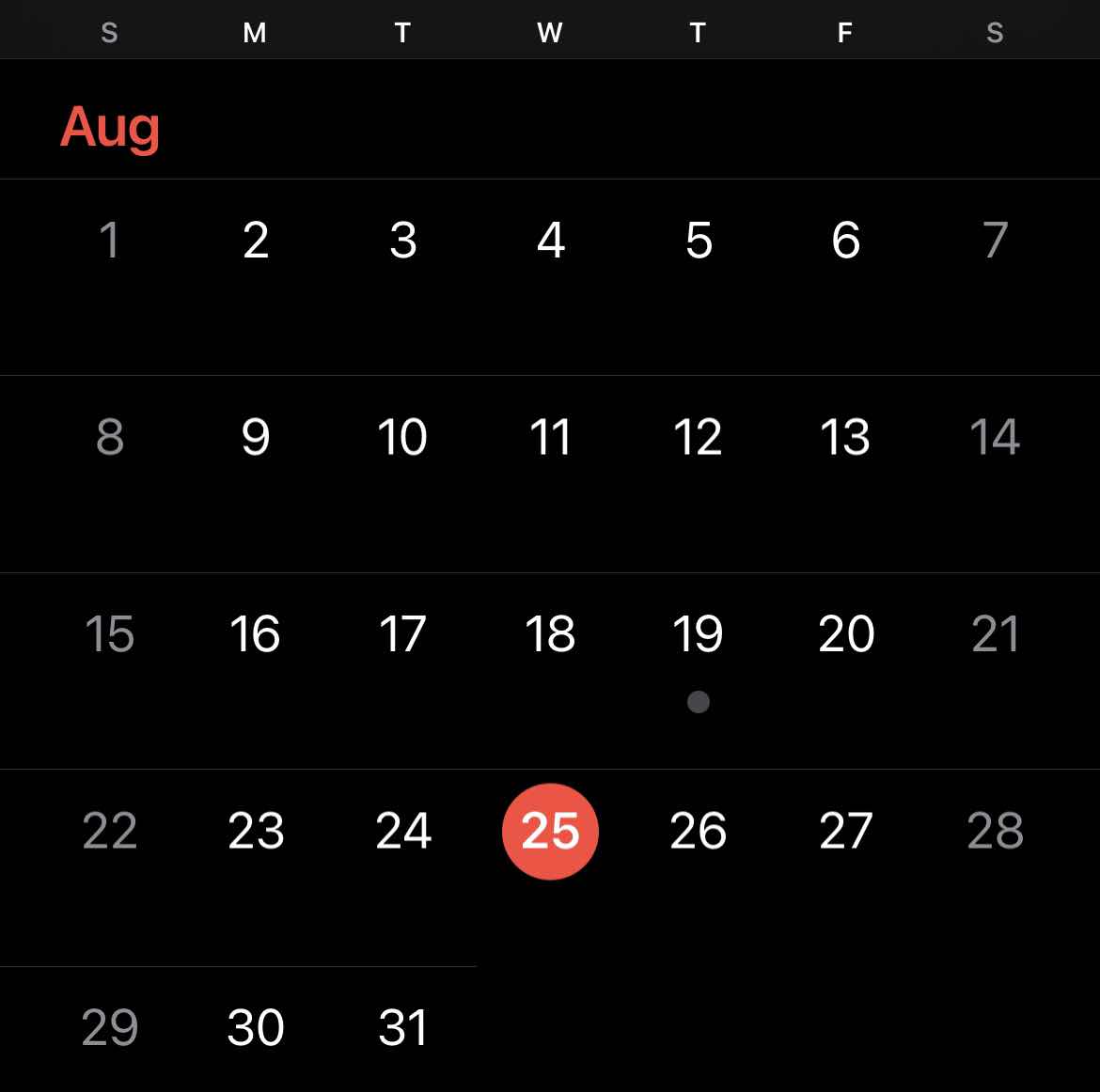Pick August 18
Viewport: 1100px width, 1092px height.
(x=550, y=634)
